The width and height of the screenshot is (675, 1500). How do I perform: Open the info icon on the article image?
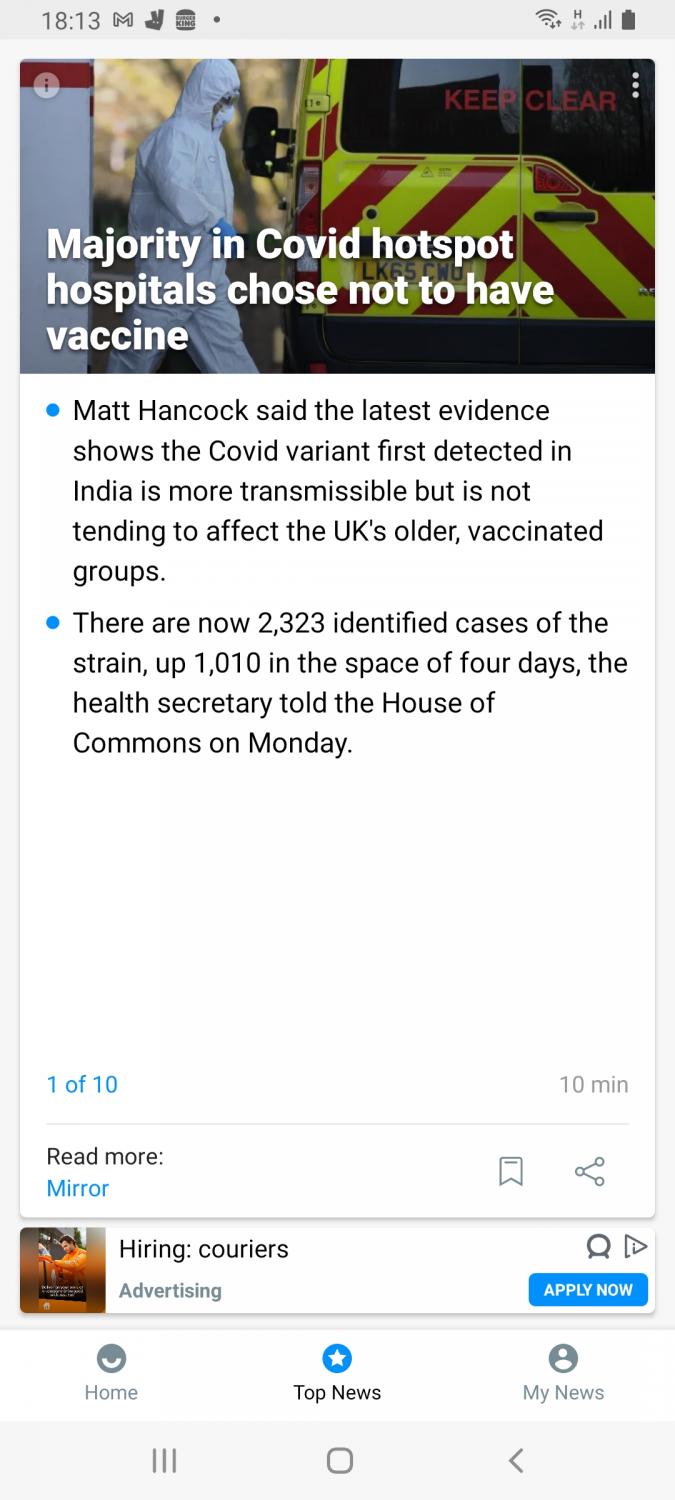click(46, 86)
